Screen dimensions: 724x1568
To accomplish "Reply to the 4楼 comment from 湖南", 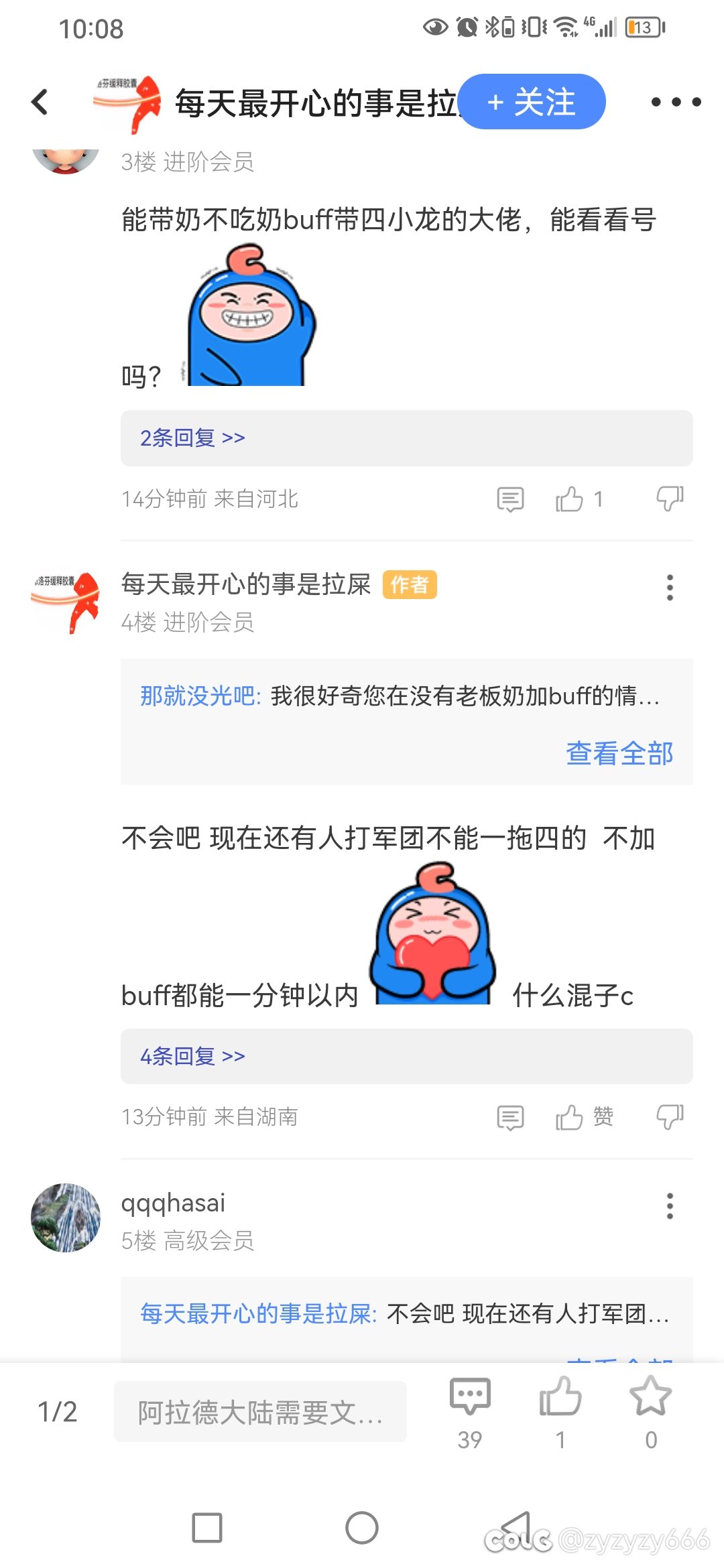I will (x=510, y=1117).
